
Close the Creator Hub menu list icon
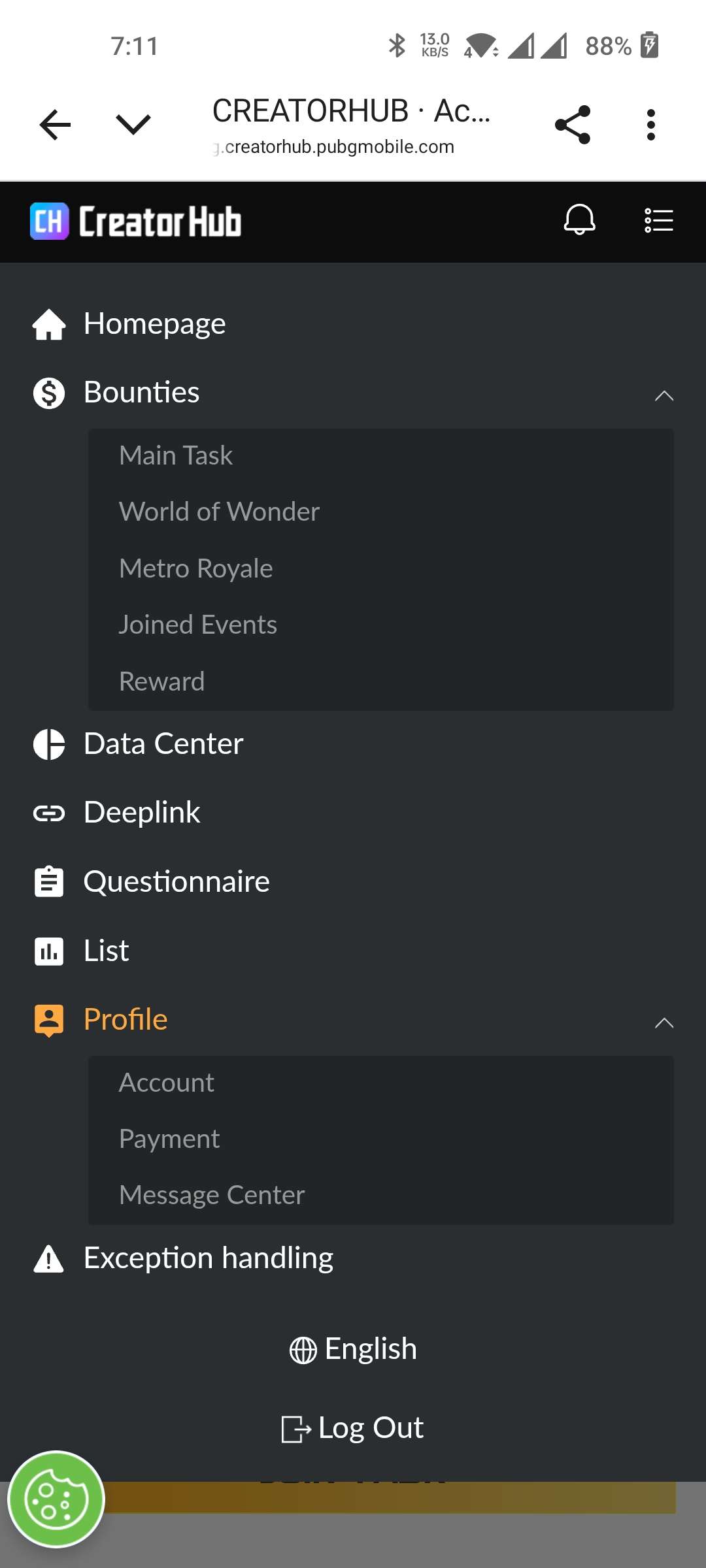pos(658,220)
